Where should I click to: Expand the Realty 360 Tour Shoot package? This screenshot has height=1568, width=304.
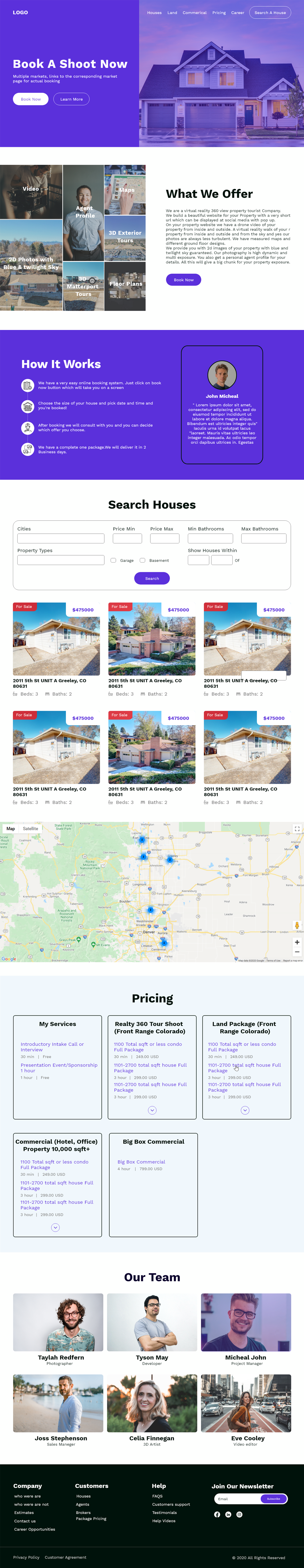152,1110
